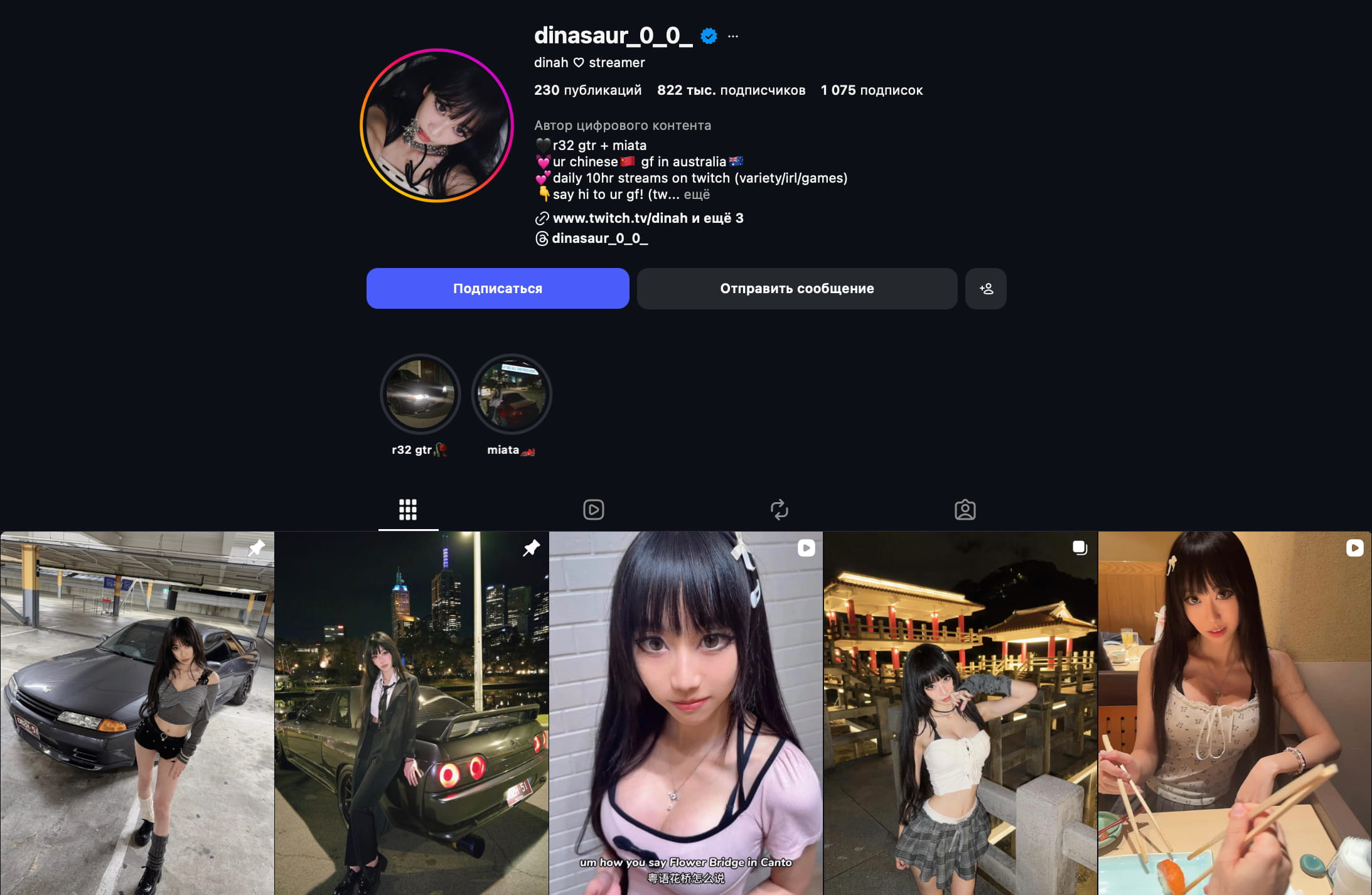1372x895 pixels.
Task: Switch to the posts grid tab
Action: coord(408,510)
